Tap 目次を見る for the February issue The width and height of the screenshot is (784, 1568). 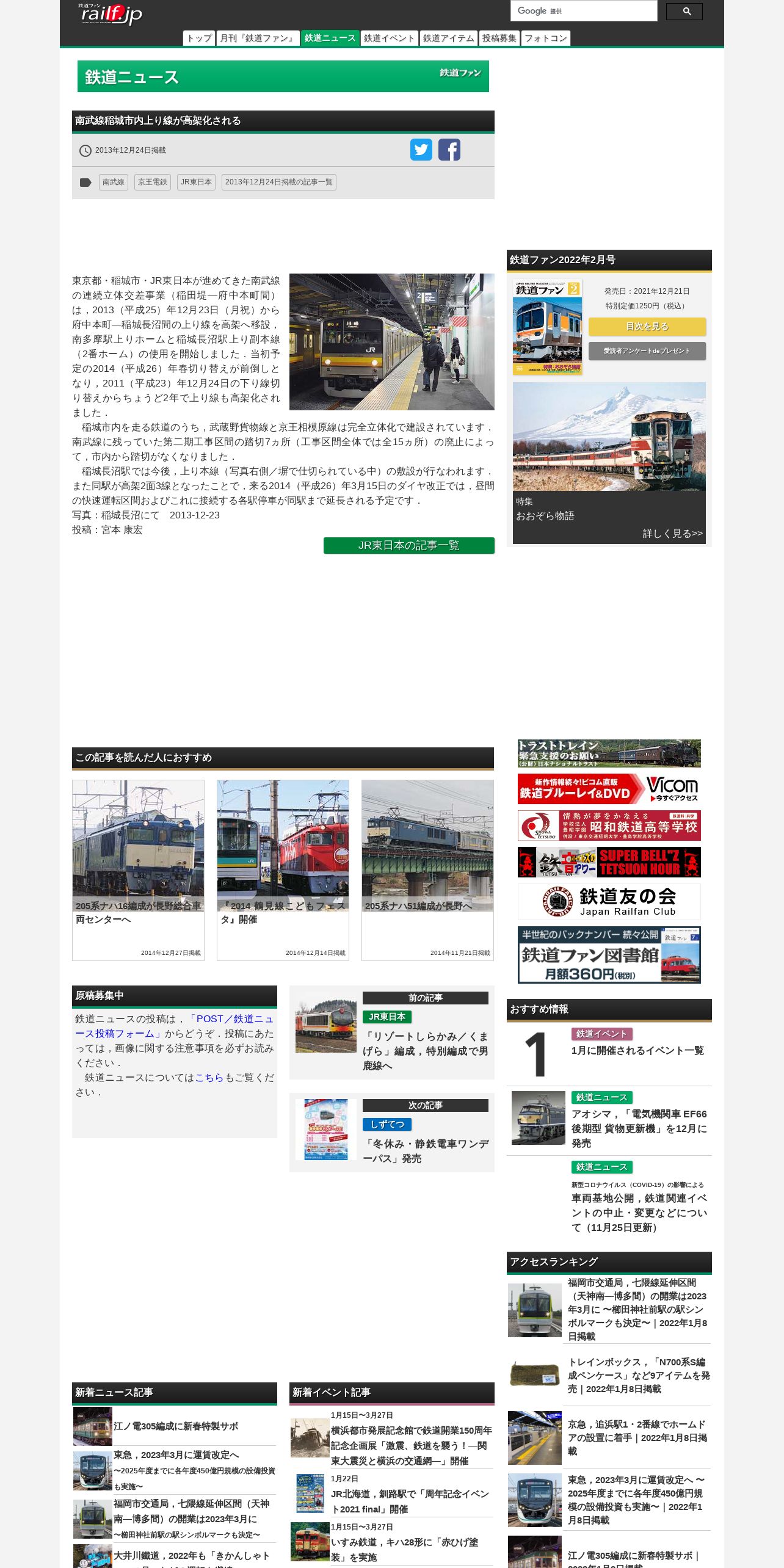point(647,327)
